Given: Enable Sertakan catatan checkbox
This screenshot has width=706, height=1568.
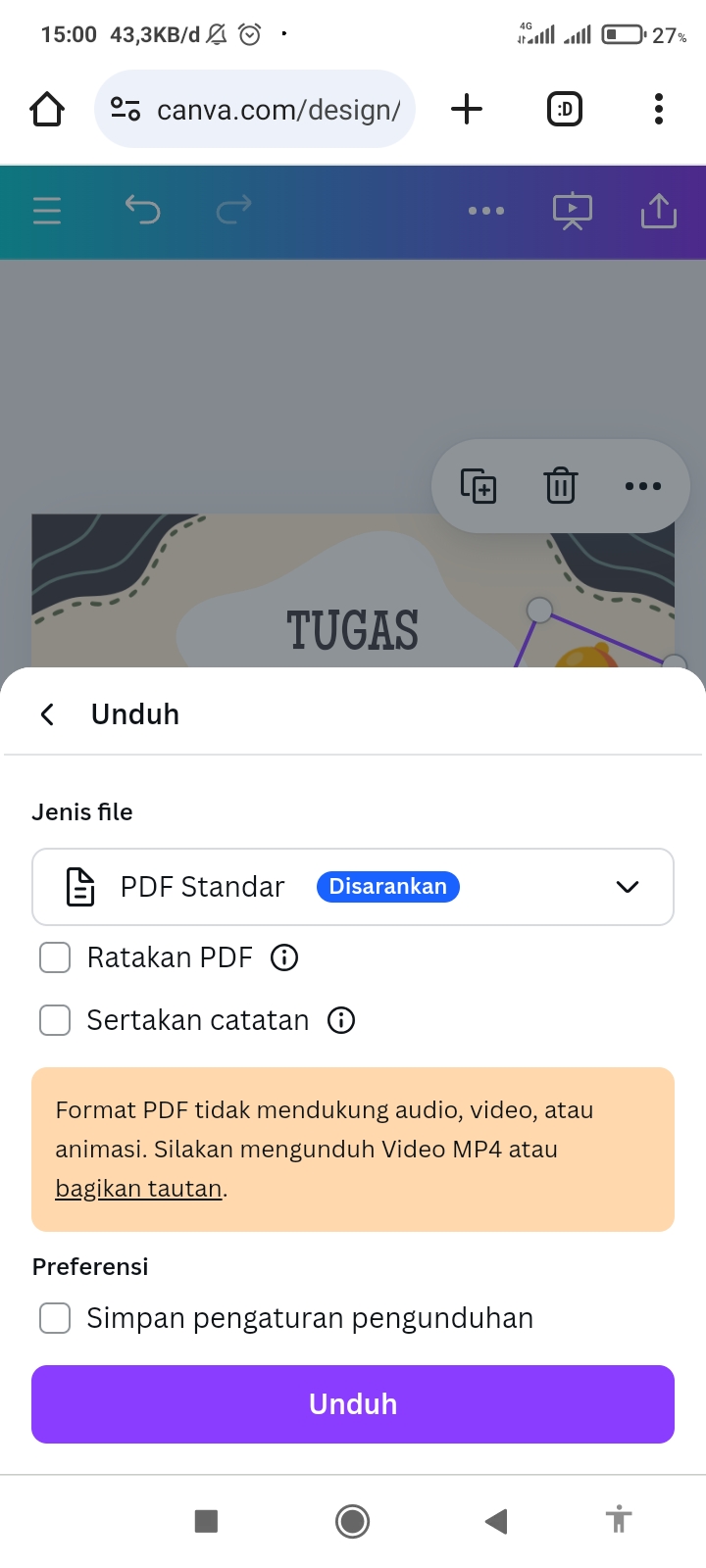Looking at the screenshot, I should [55, 1020].
